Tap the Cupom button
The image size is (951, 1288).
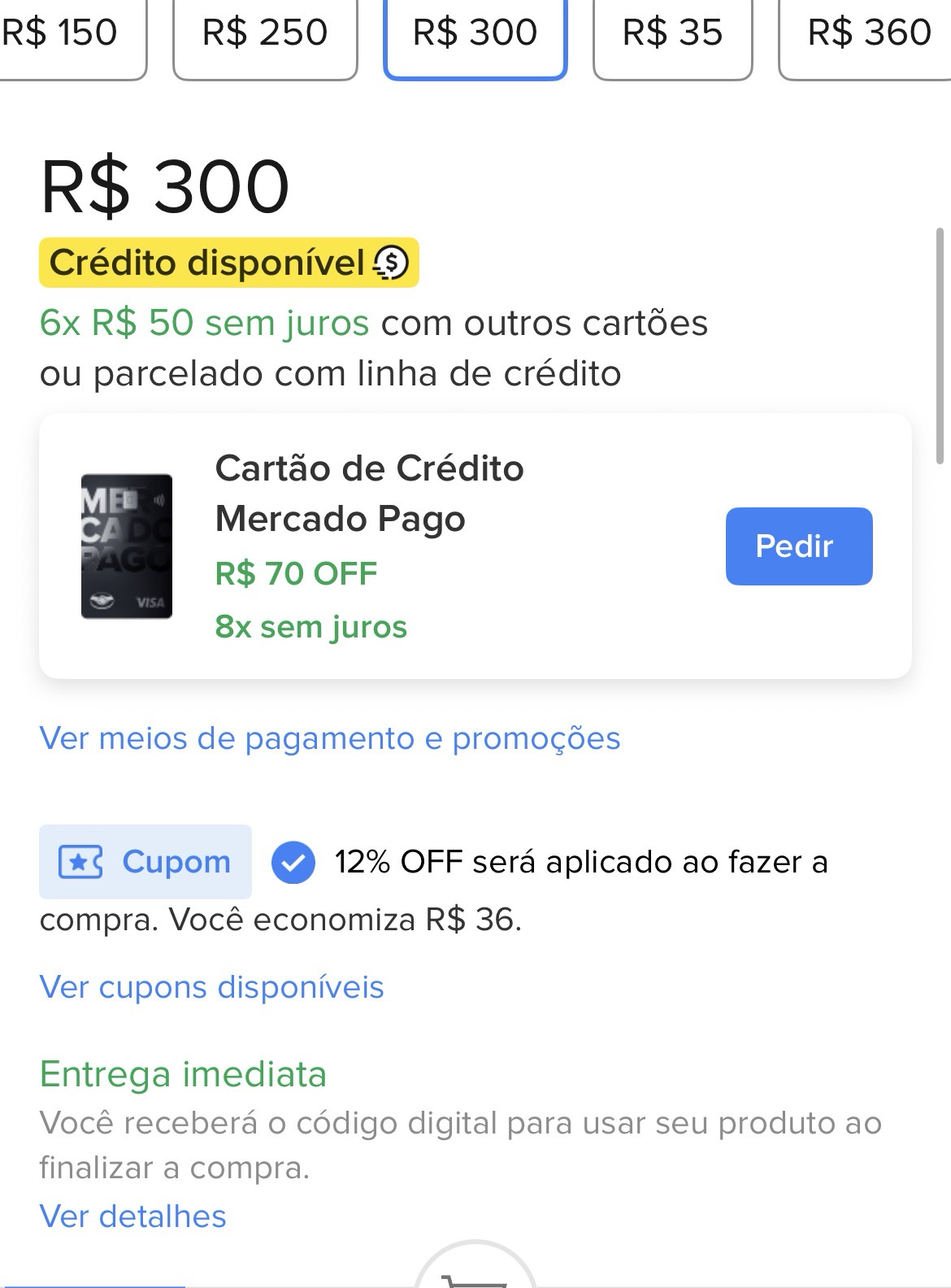coord(145,862)
